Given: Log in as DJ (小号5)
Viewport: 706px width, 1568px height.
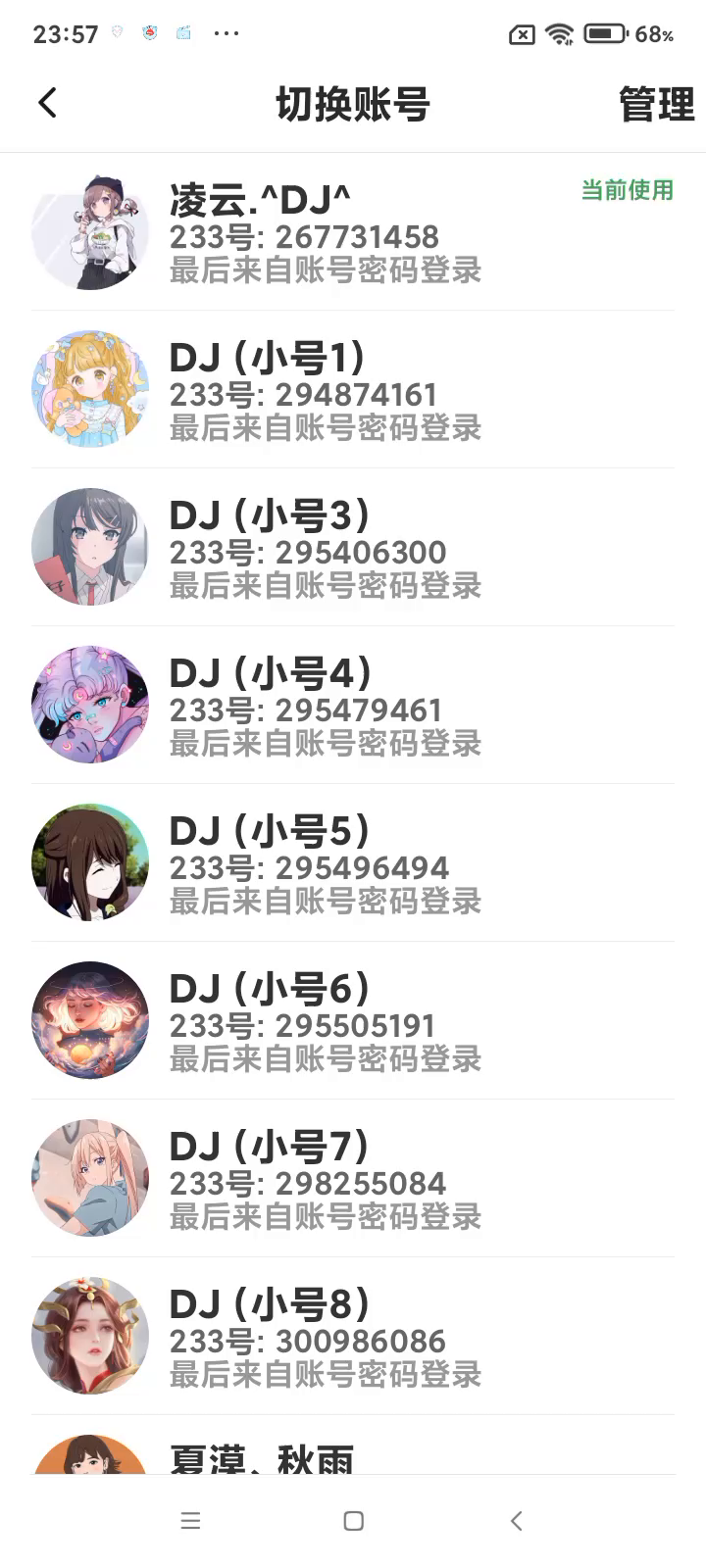Looking at the screenshot, I should point(353,863).
